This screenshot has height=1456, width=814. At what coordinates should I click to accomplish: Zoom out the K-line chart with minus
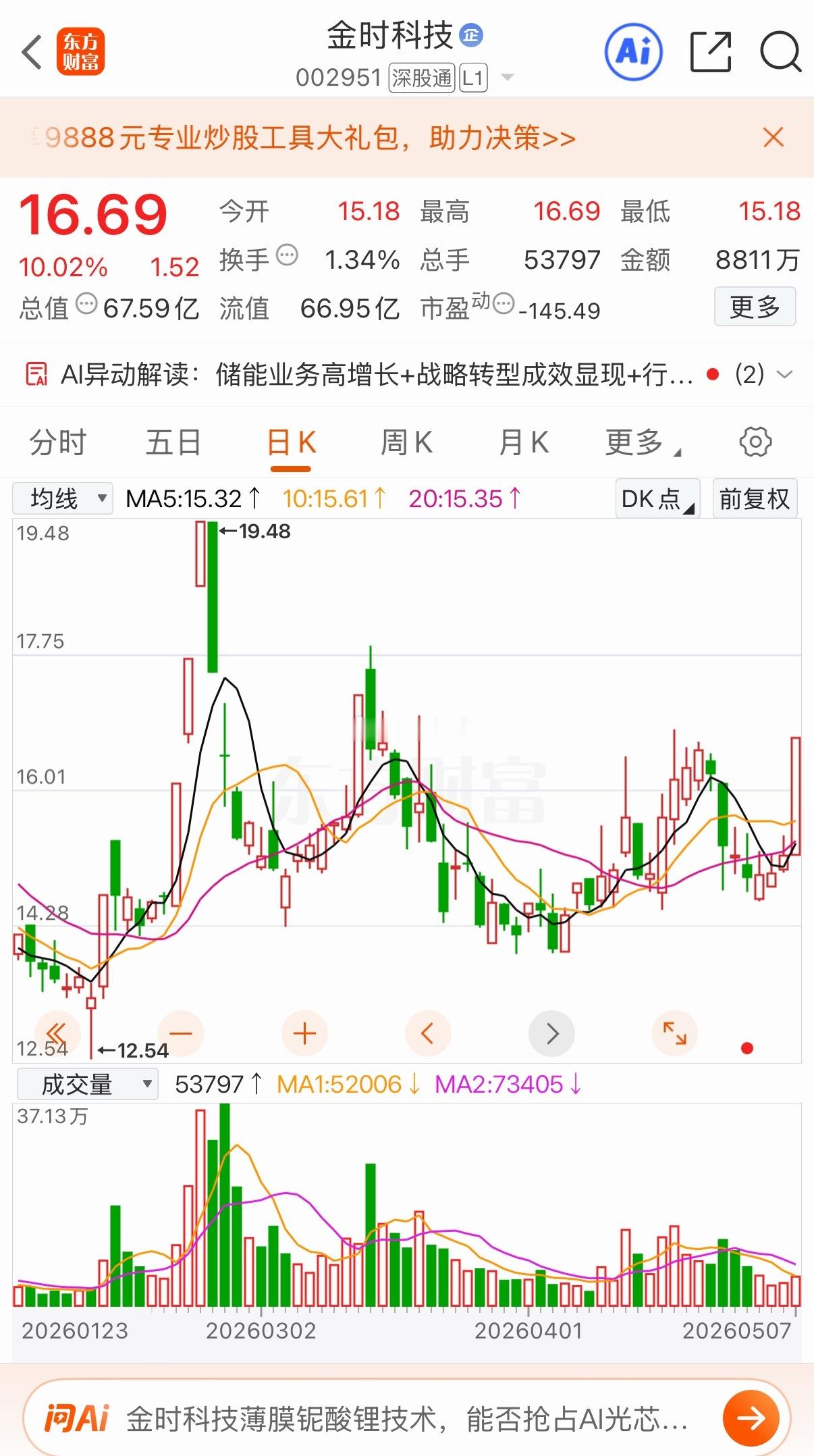coord(181,1033)
